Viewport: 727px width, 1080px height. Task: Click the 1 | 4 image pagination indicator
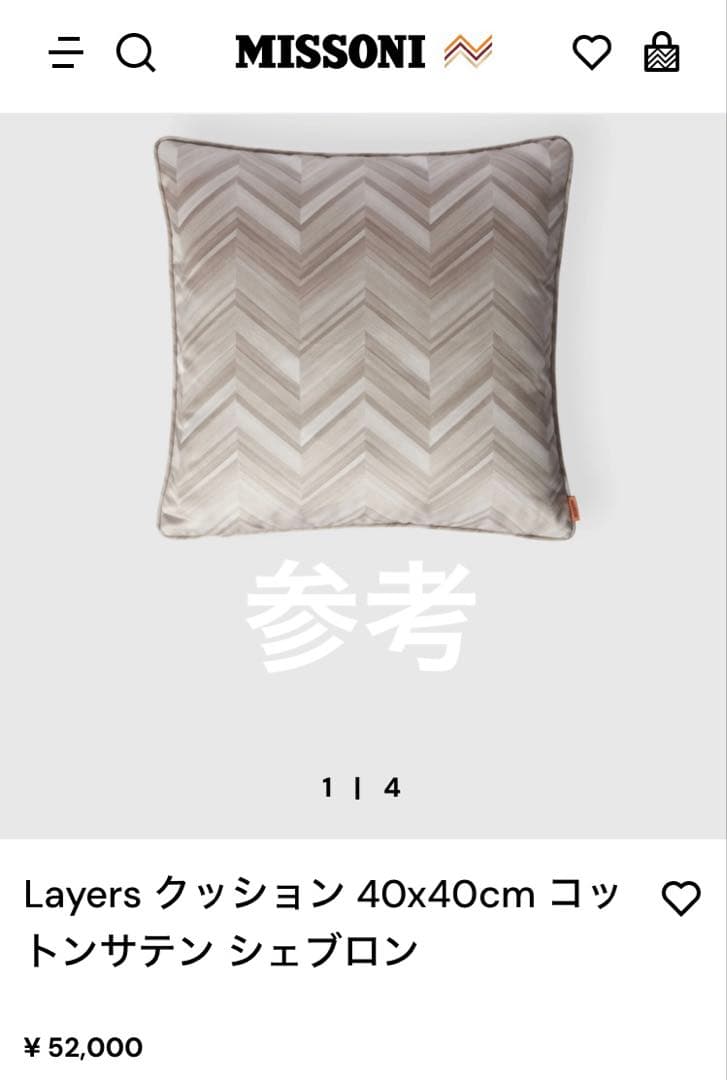tap(360, 787)
